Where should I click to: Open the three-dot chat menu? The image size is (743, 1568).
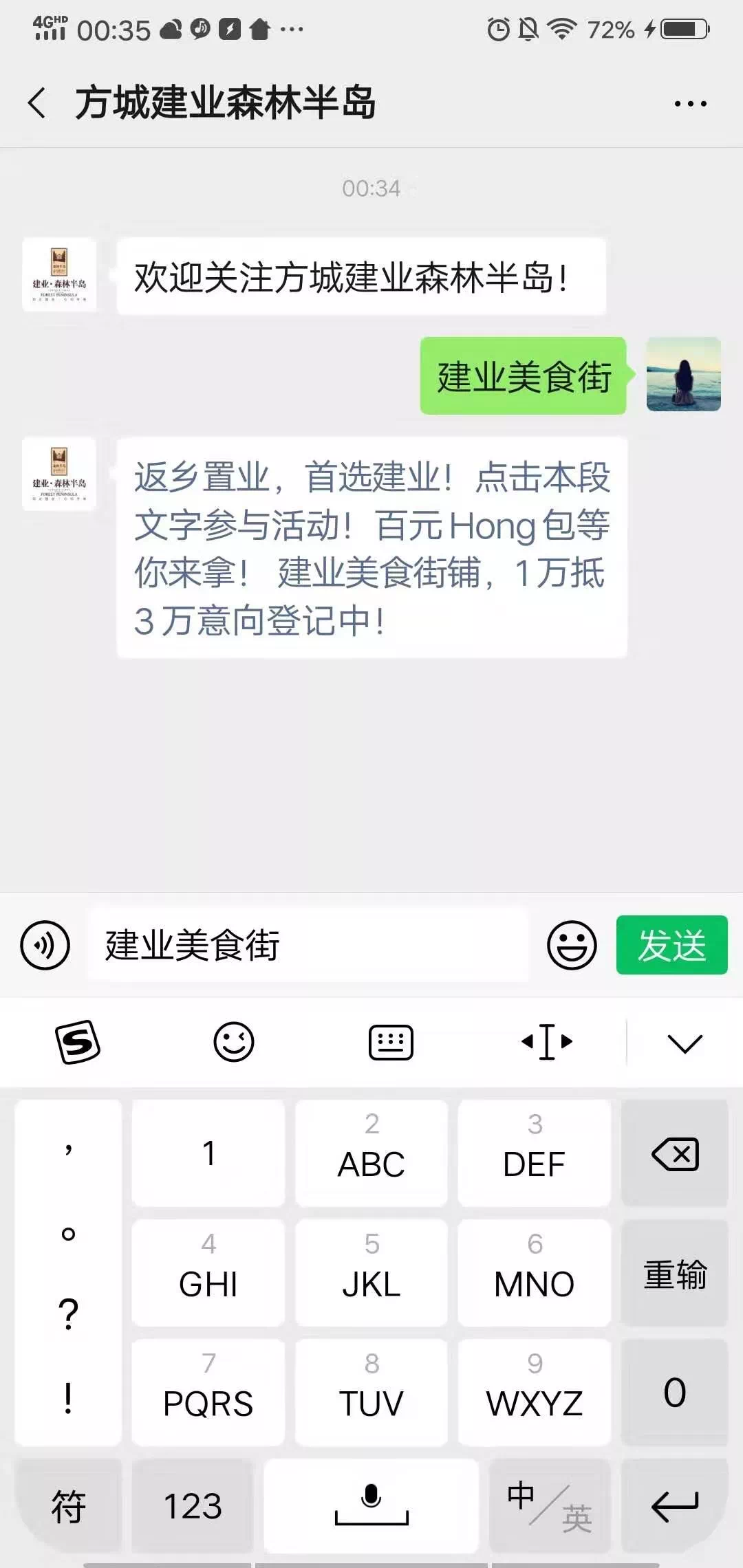click(x=690, y=104)
